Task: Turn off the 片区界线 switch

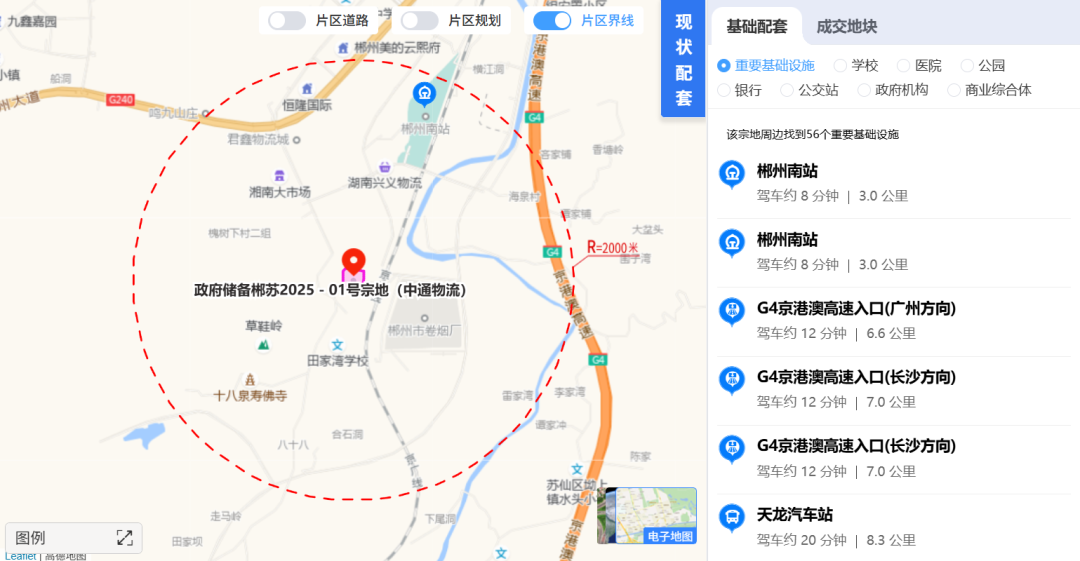Action: point(552,20)
